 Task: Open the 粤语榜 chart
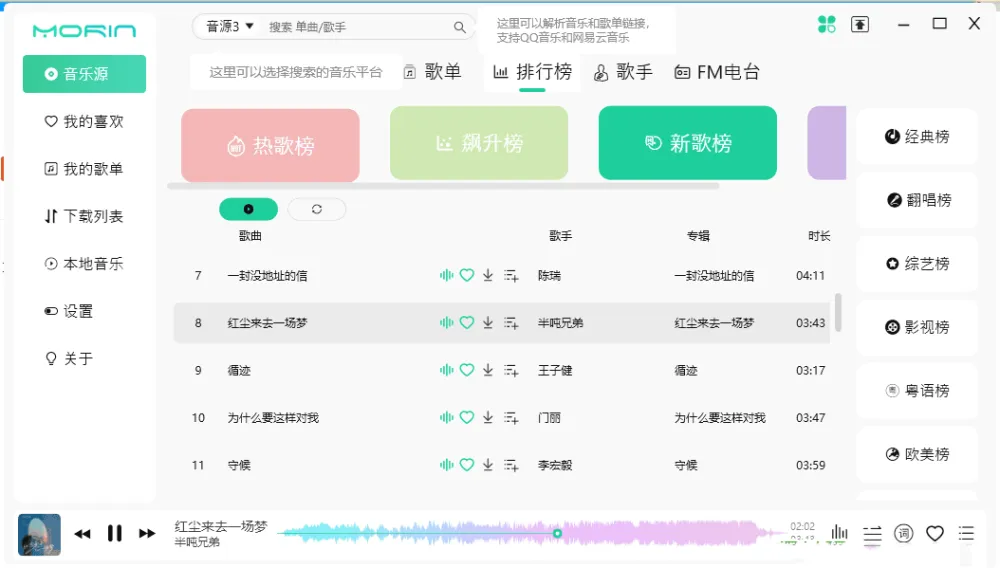pyautogui.click(x=917, y=391)
